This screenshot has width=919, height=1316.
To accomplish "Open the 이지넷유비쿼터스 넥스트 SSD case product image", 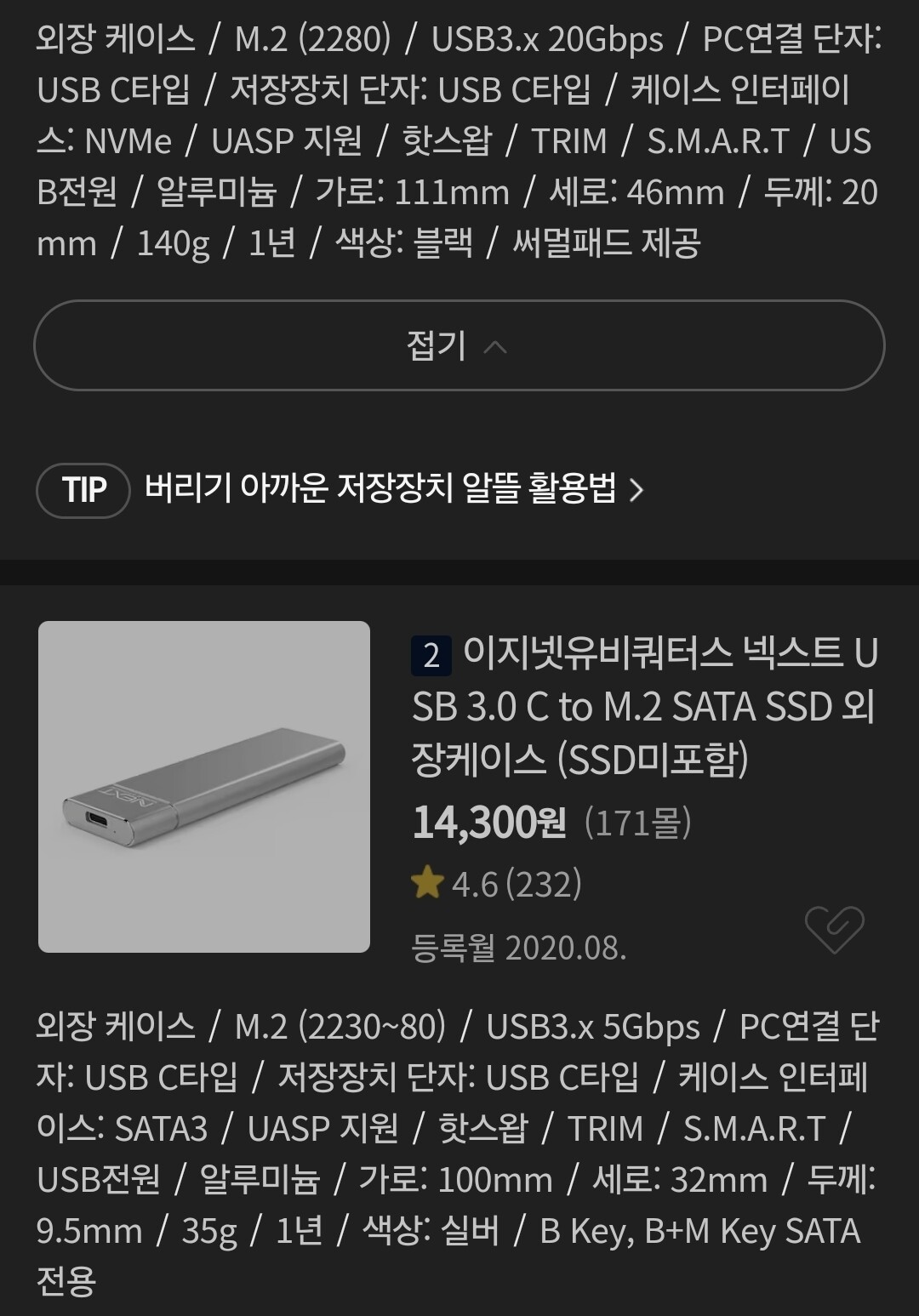I will coord(204,787).
